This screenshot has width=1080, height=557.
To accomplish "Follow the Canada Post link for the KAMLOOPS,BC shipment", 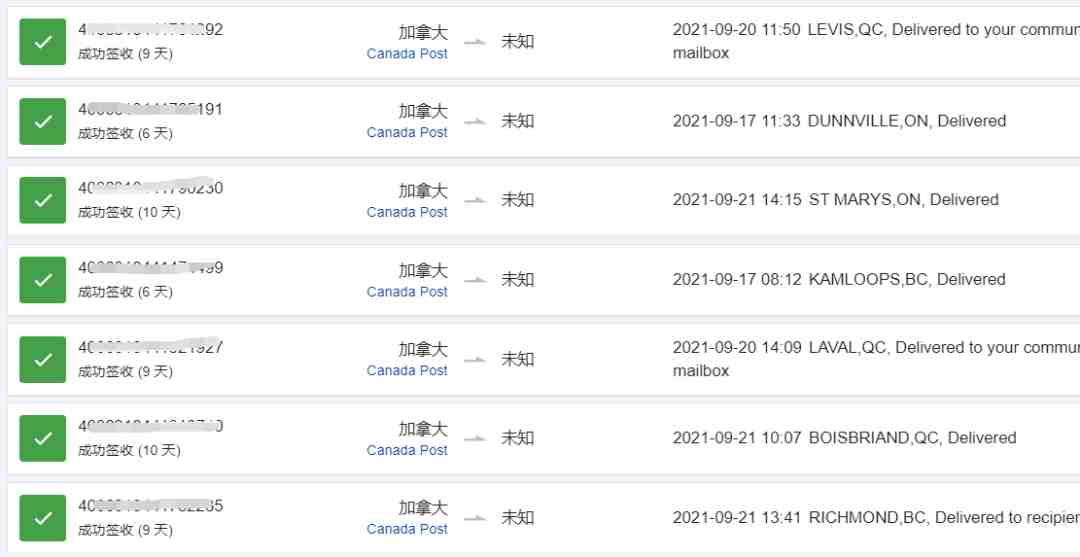I will pyautogui.click(x=407, y=292).
